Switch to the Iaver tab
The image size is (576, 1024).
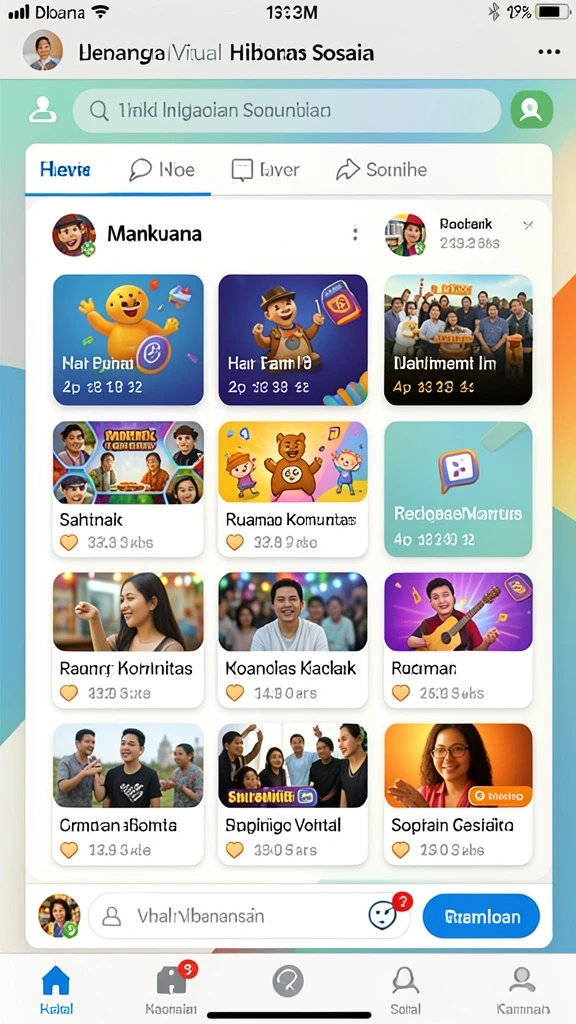(266, 170)
